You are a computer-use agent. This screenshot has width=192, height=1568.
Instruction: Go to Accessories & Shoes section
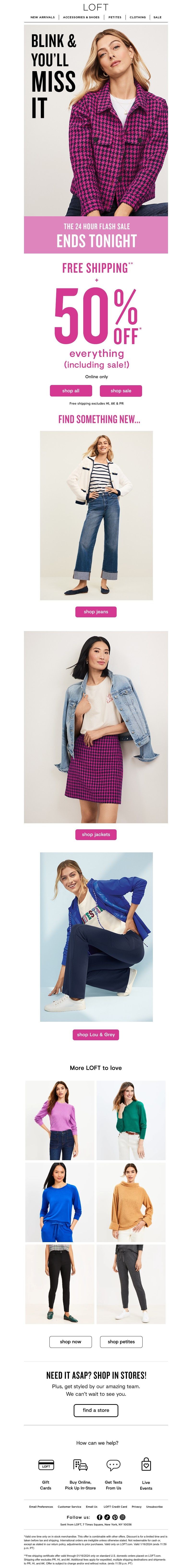click(x=81, y=17)
